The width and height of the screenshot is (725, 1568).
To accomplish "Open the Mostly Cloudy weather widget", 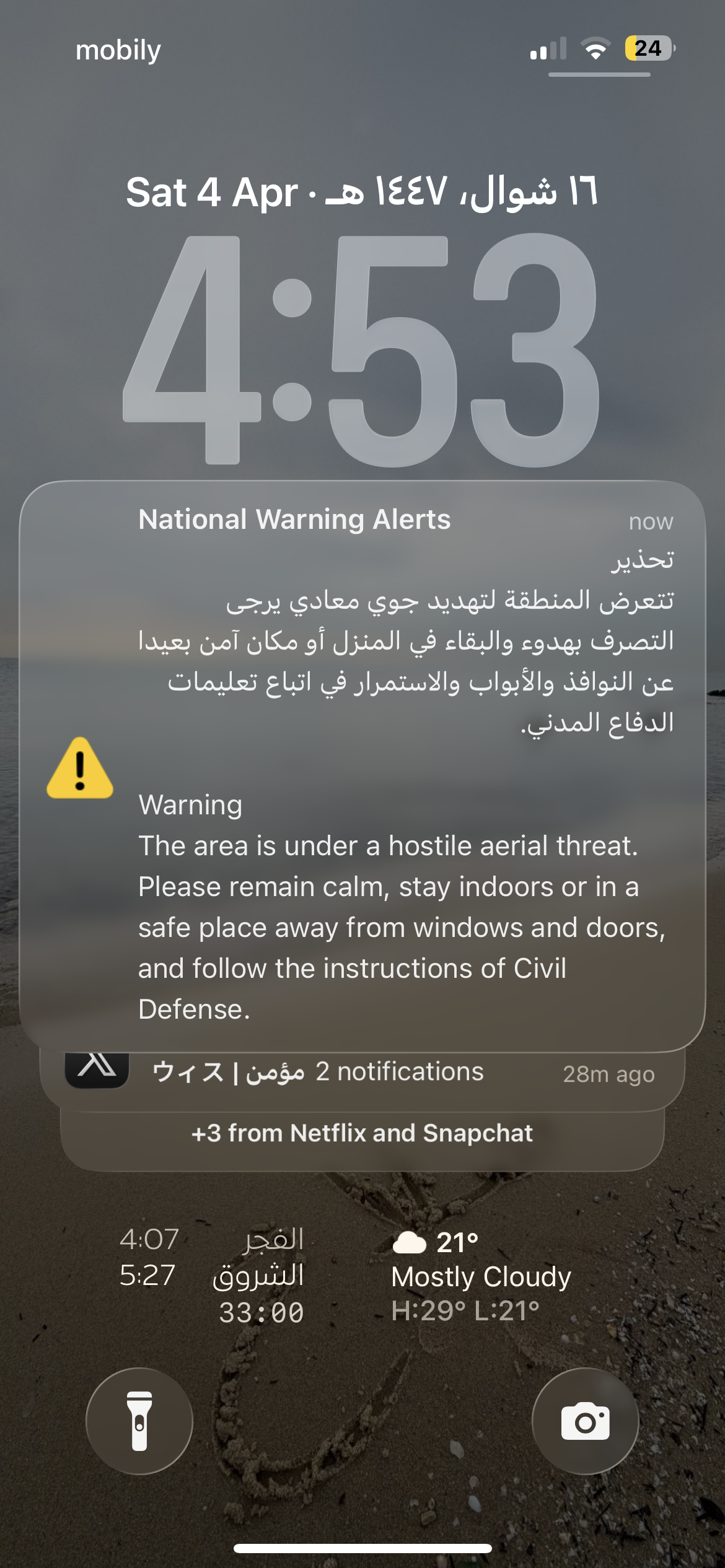I will pyautogui.click(x=480, y=1277).
